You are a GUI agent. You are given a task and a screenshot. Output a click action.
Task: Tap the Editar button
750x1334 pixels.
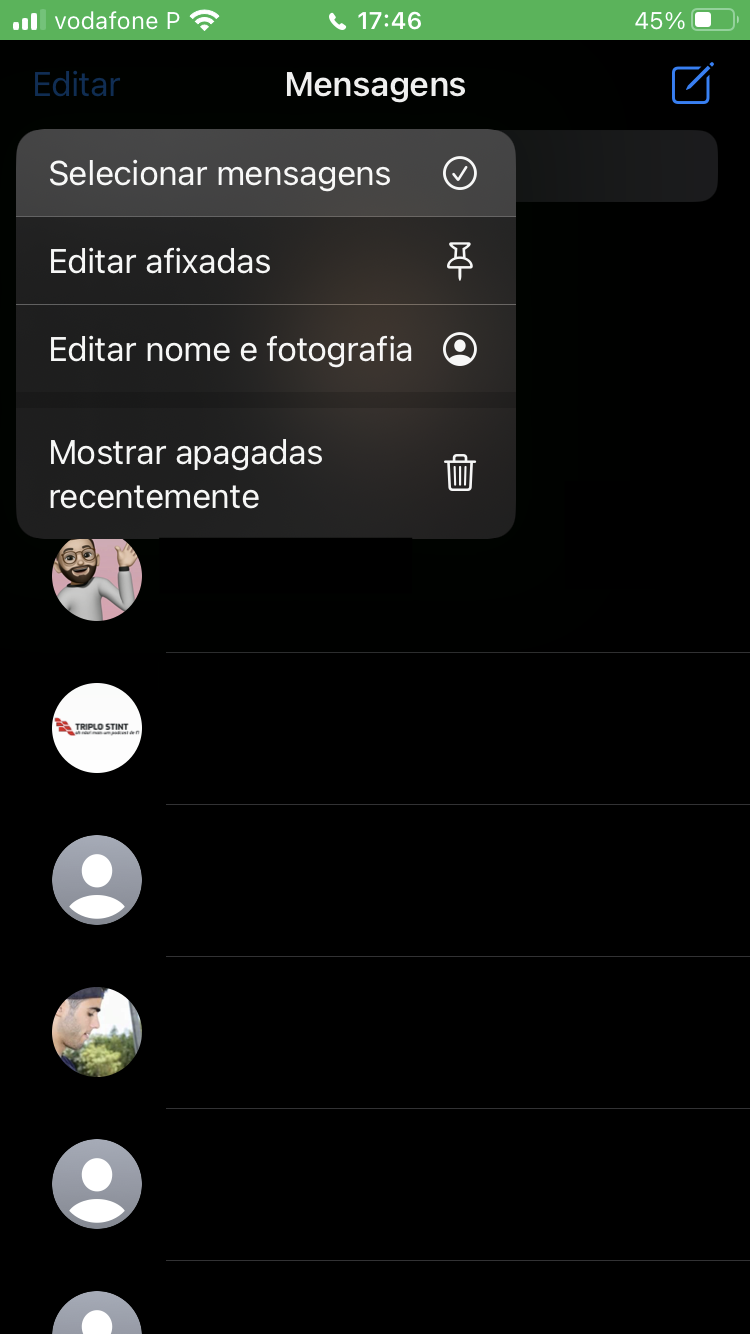[x=76, y=85]
